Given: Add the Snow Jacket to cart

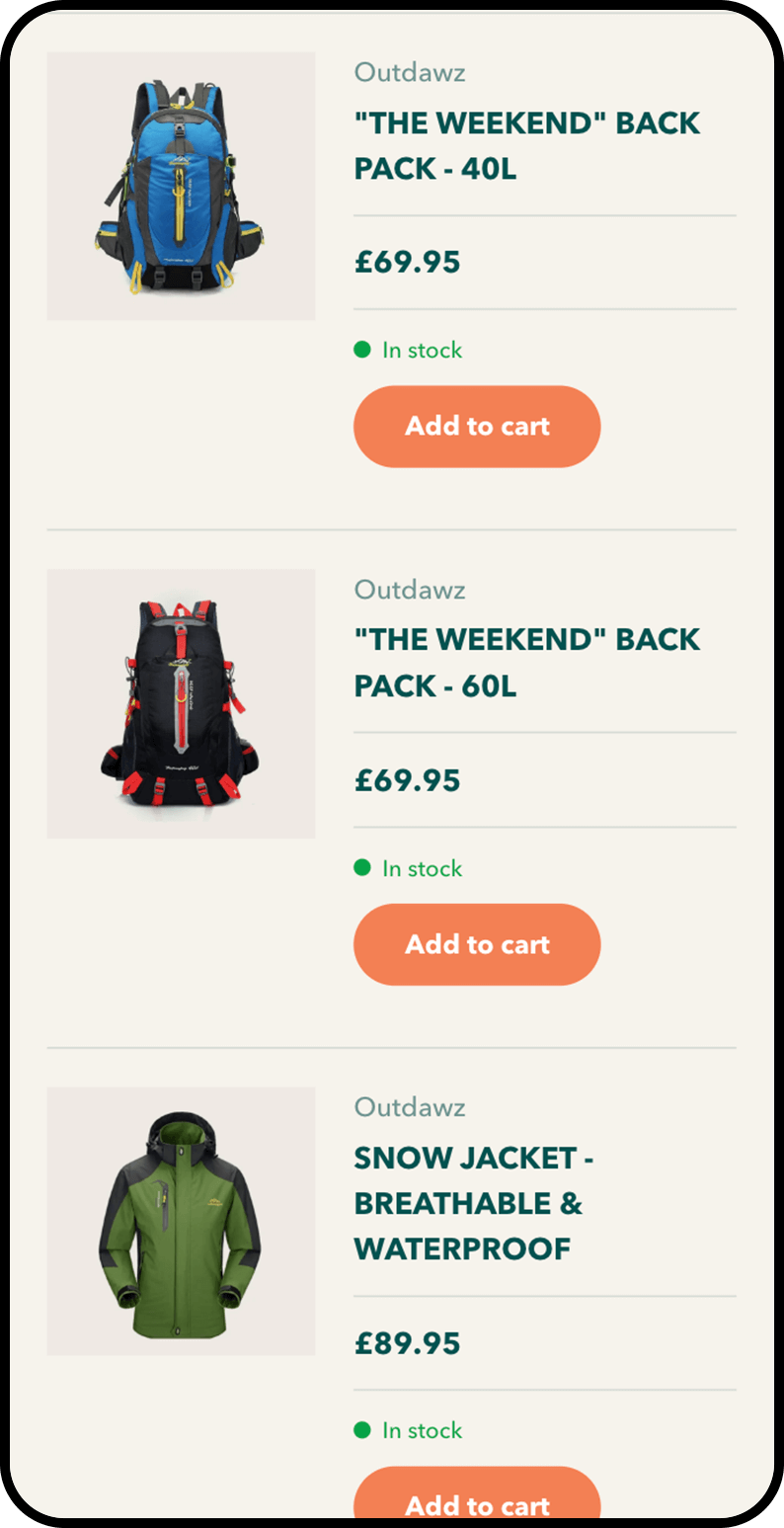Looking at the screenshot, I should point(477,1499).
